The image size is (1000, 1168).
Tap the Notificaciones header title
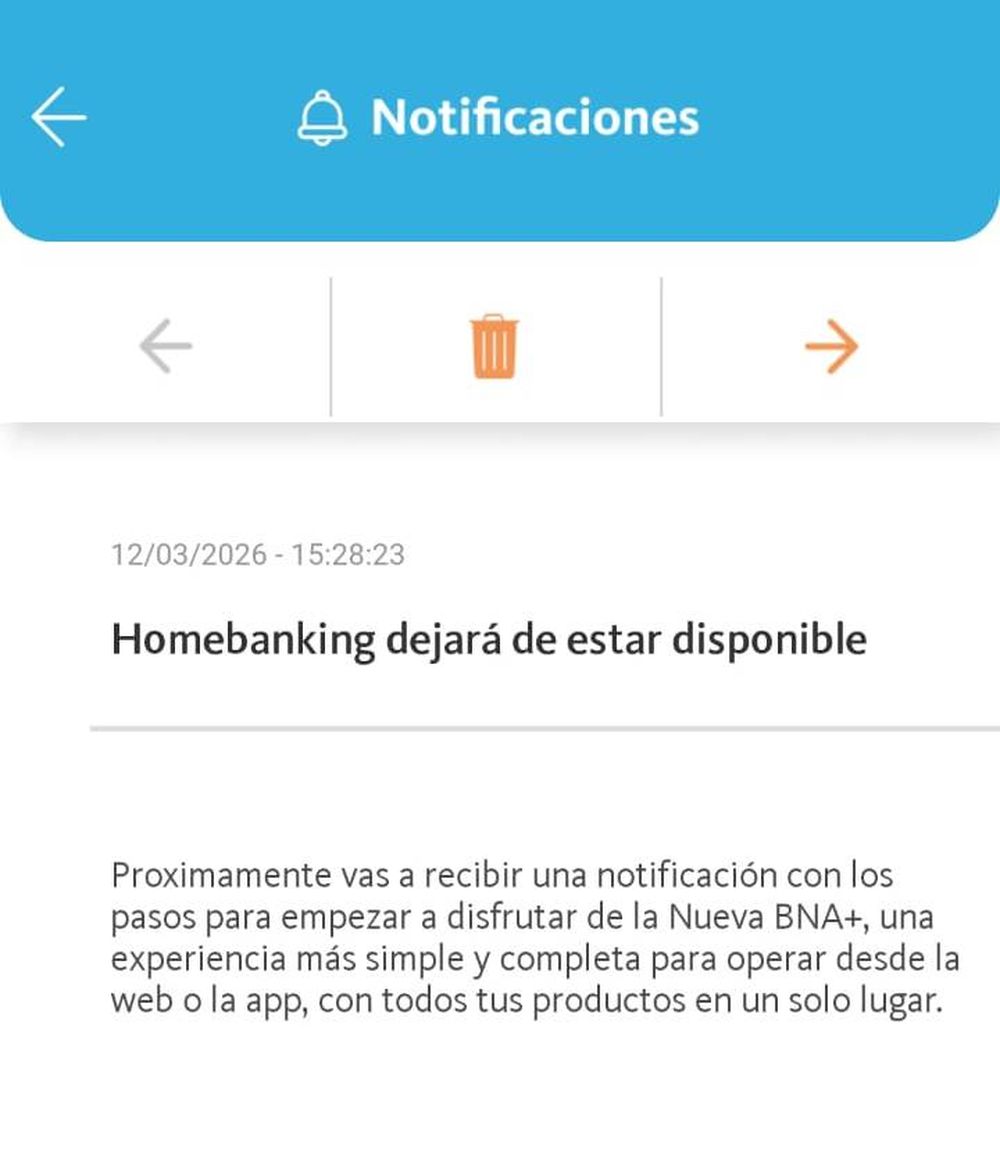coord(534,117)
